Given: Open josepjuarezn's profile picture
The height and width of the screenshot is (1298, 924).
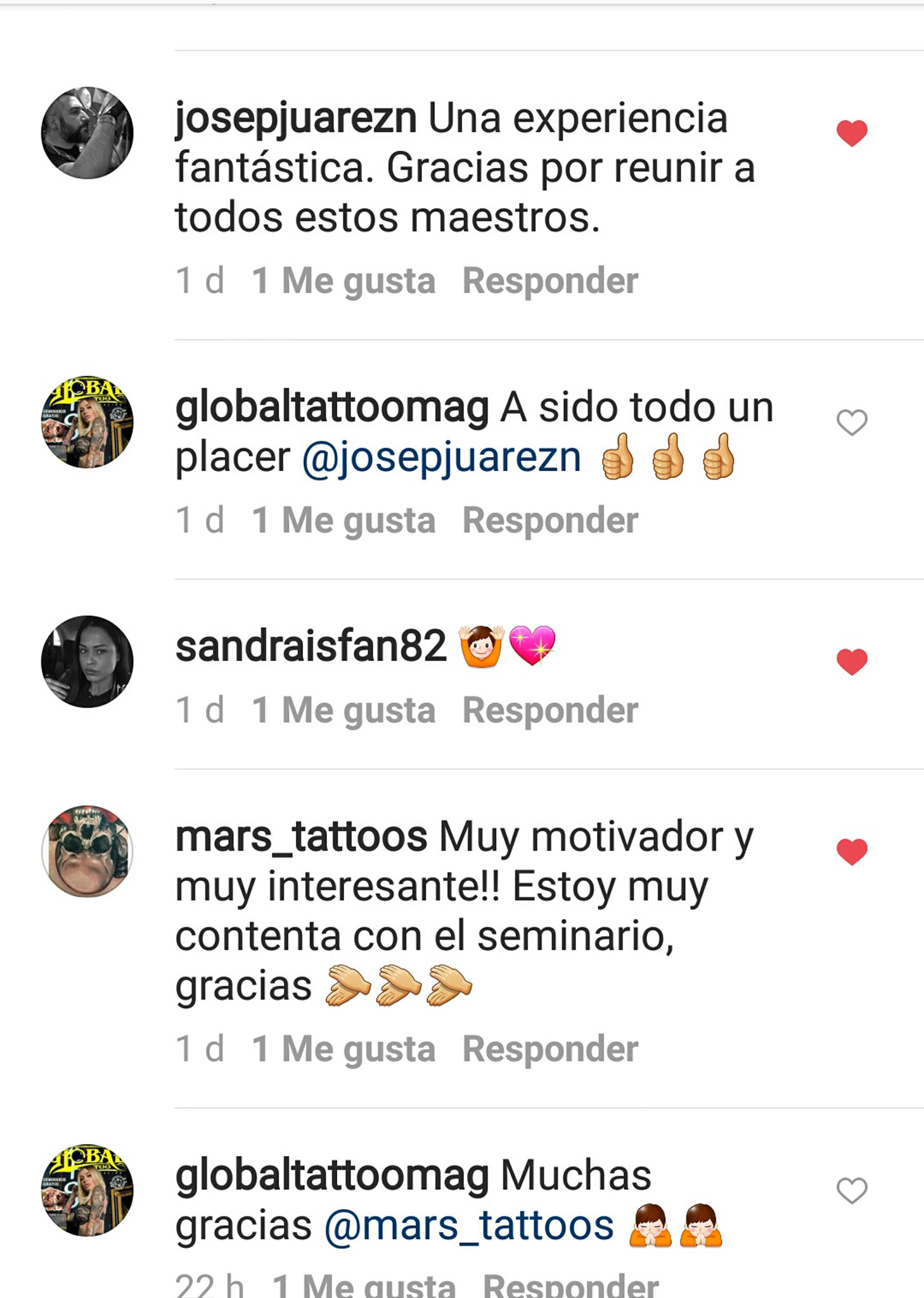Looking at the screenshot, I should (x=87, y=133).
